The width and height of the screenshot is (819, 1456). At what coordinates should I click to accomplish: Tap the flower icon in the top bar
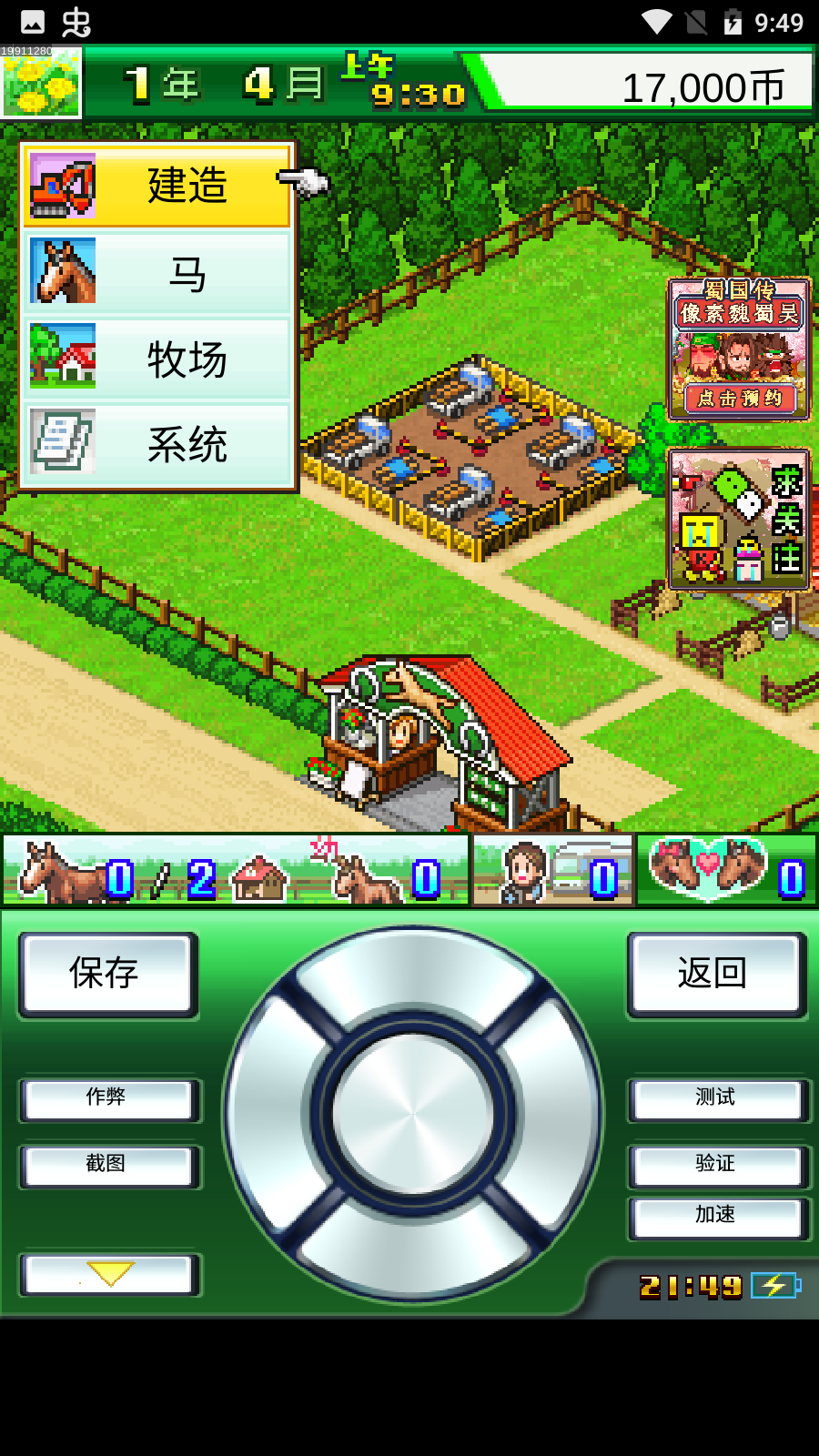[41, 84]
